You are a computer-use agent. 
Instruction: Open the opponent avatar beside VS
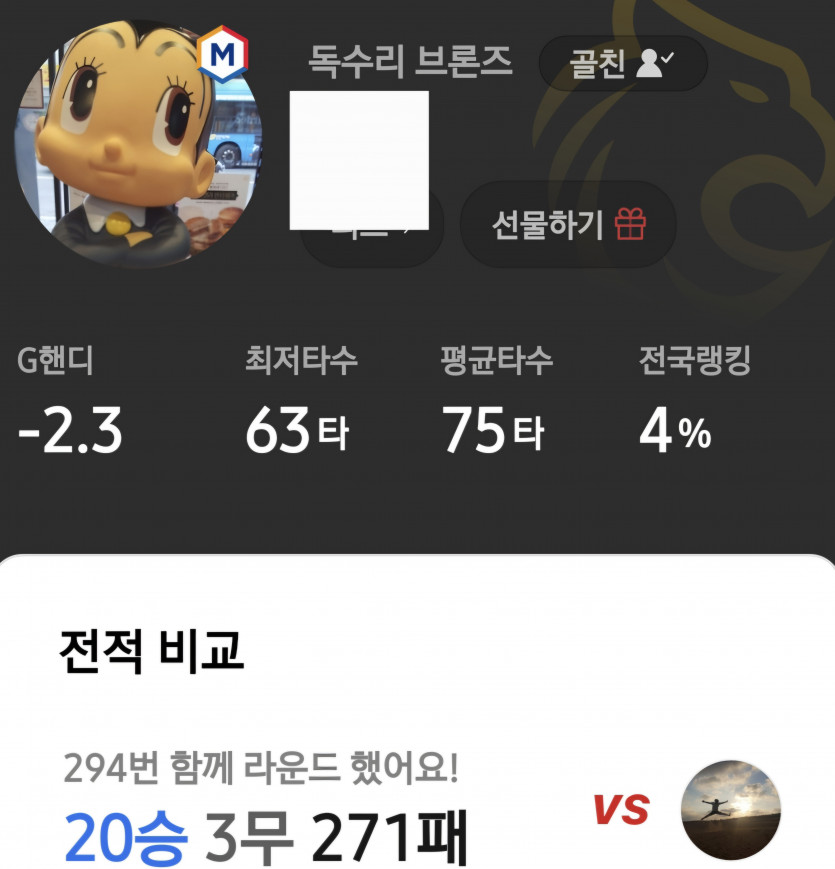point(730,809)
